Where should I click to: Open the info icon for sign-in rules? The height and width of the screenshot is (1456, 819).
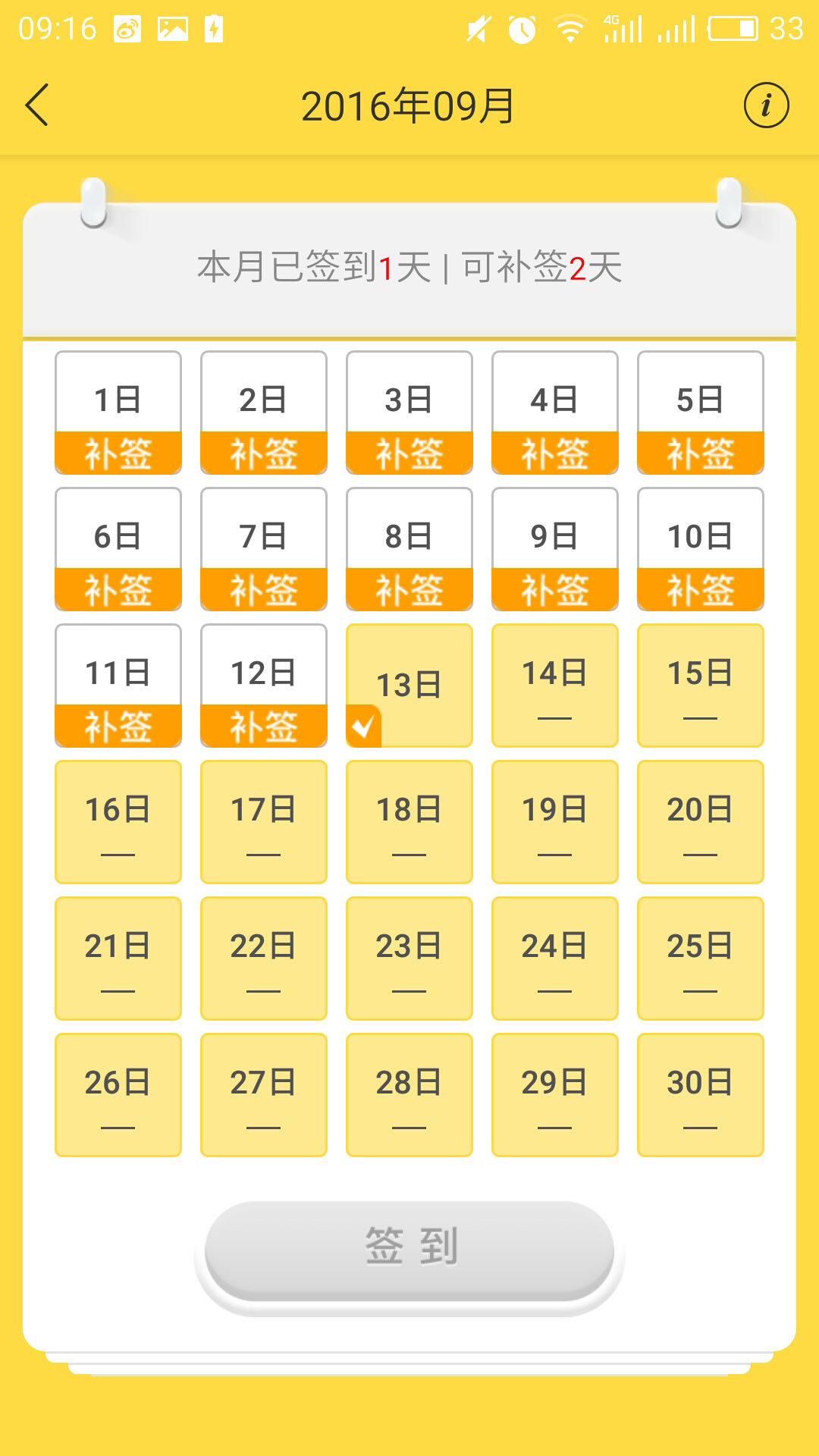[x=766, y=105]
